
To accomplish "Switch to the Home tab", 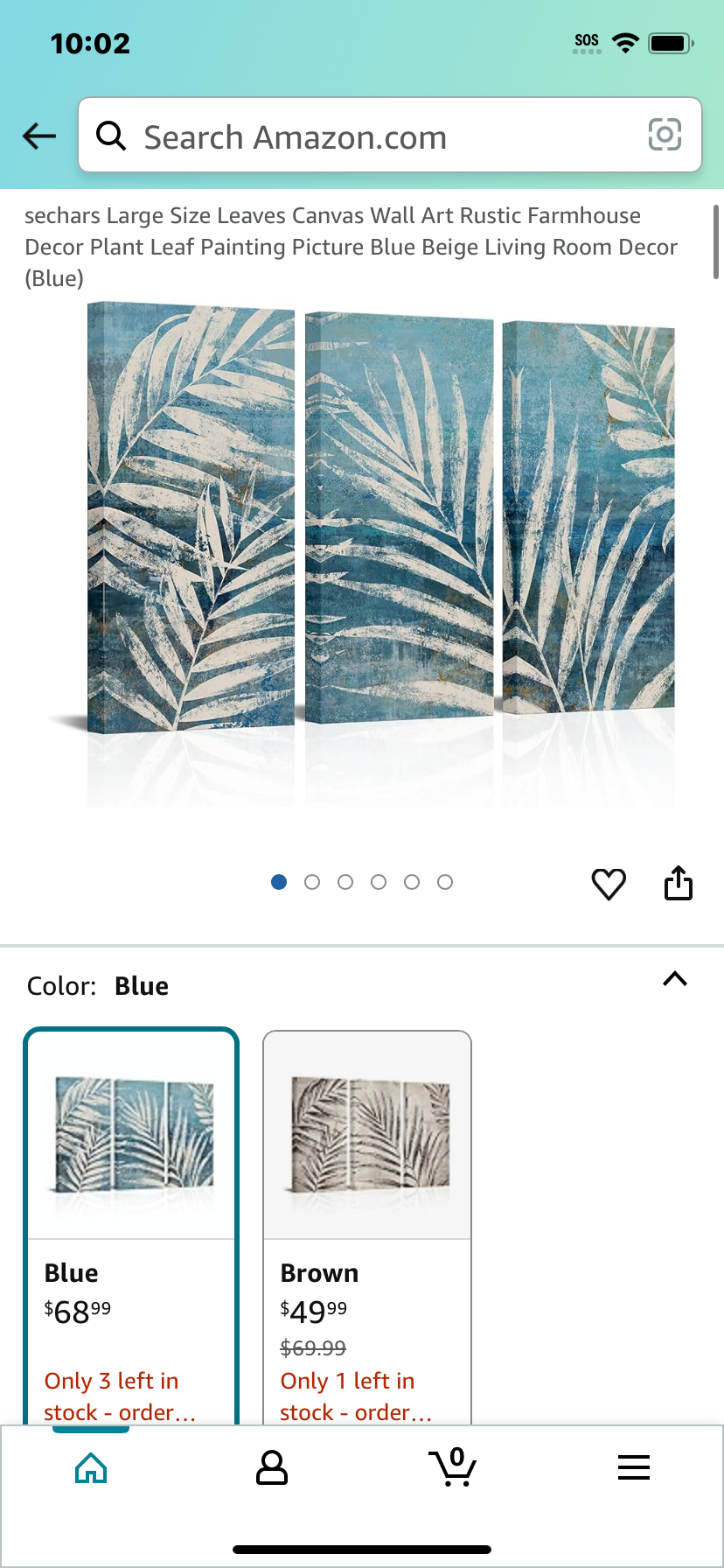I will coord(91,1467).
